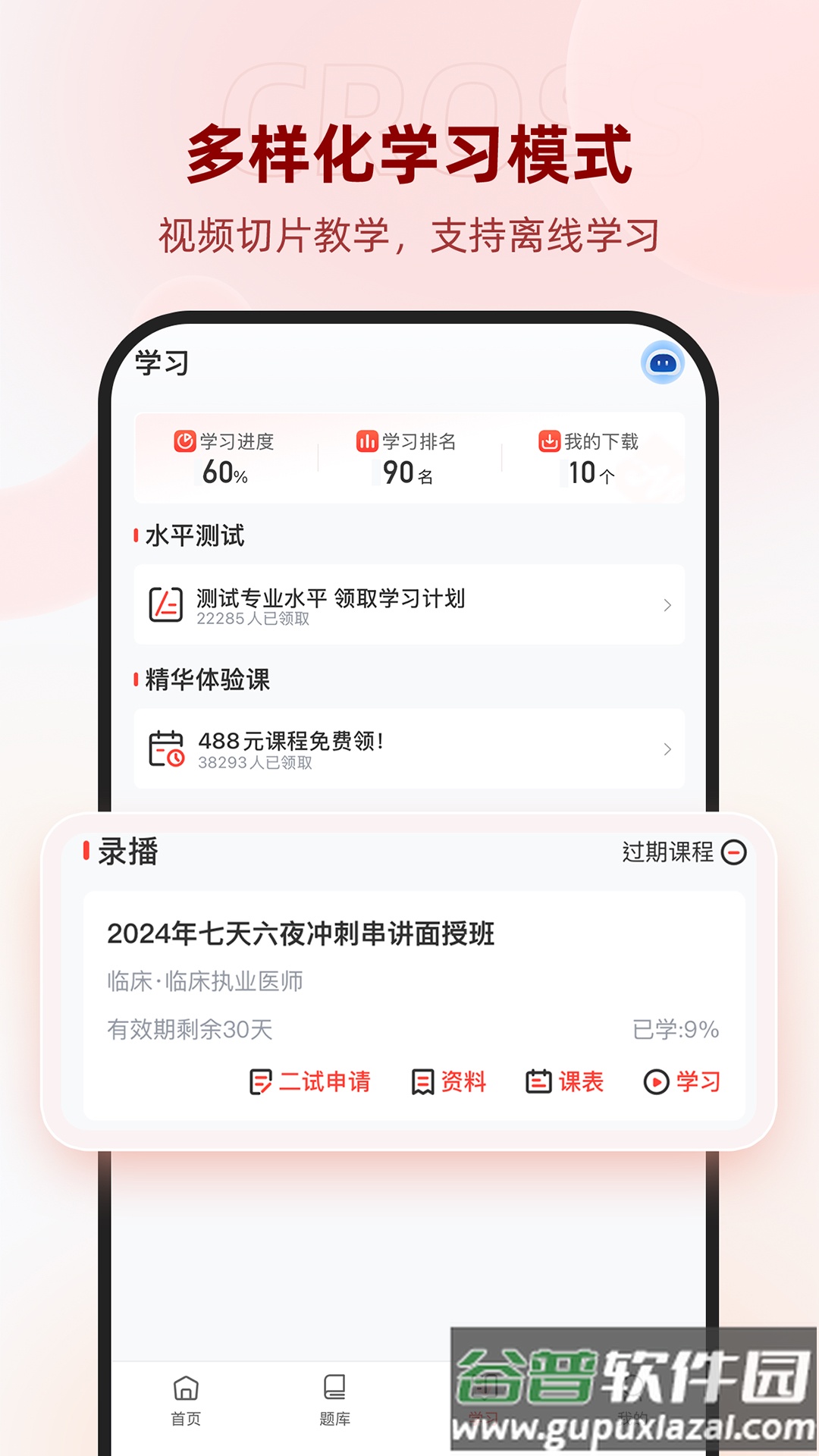Select the 二试申请 application icon
The image size is (819, 1456).
click(x=259, y=1083)
